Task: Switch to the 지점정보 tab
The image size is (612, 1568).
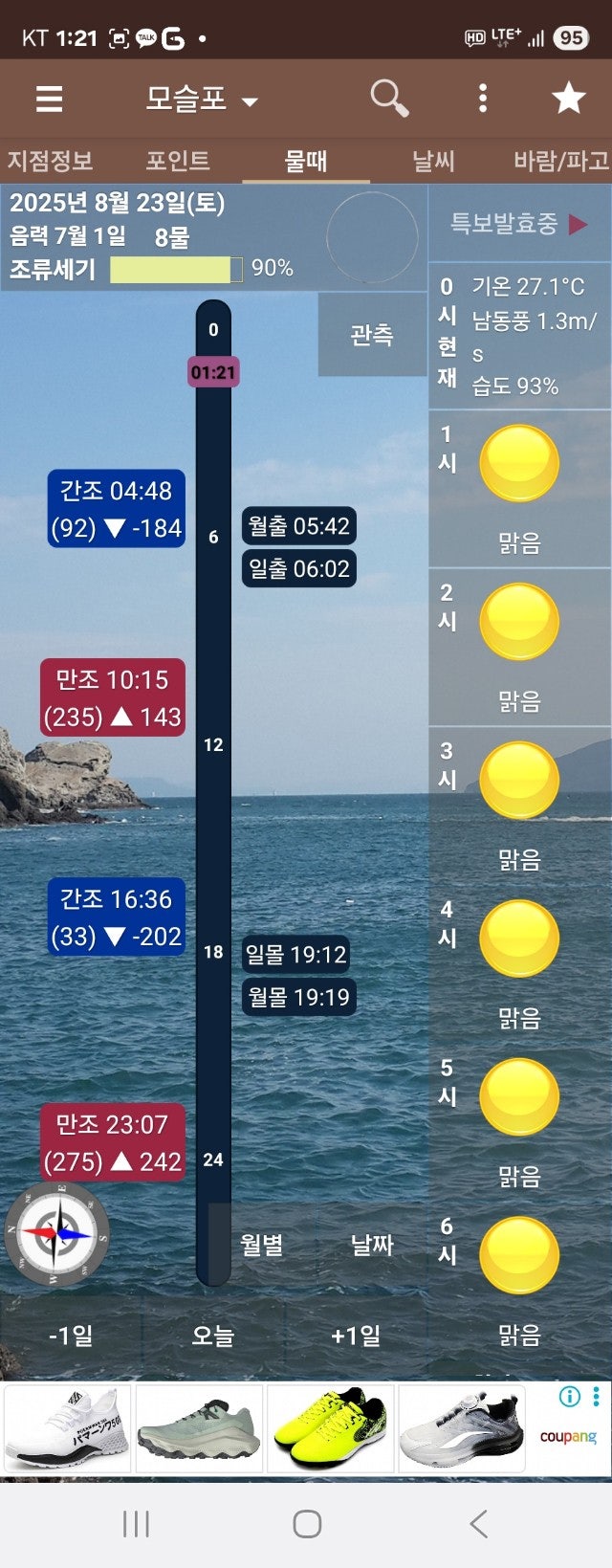Action: pyautogui.click(x=50, y=160)
